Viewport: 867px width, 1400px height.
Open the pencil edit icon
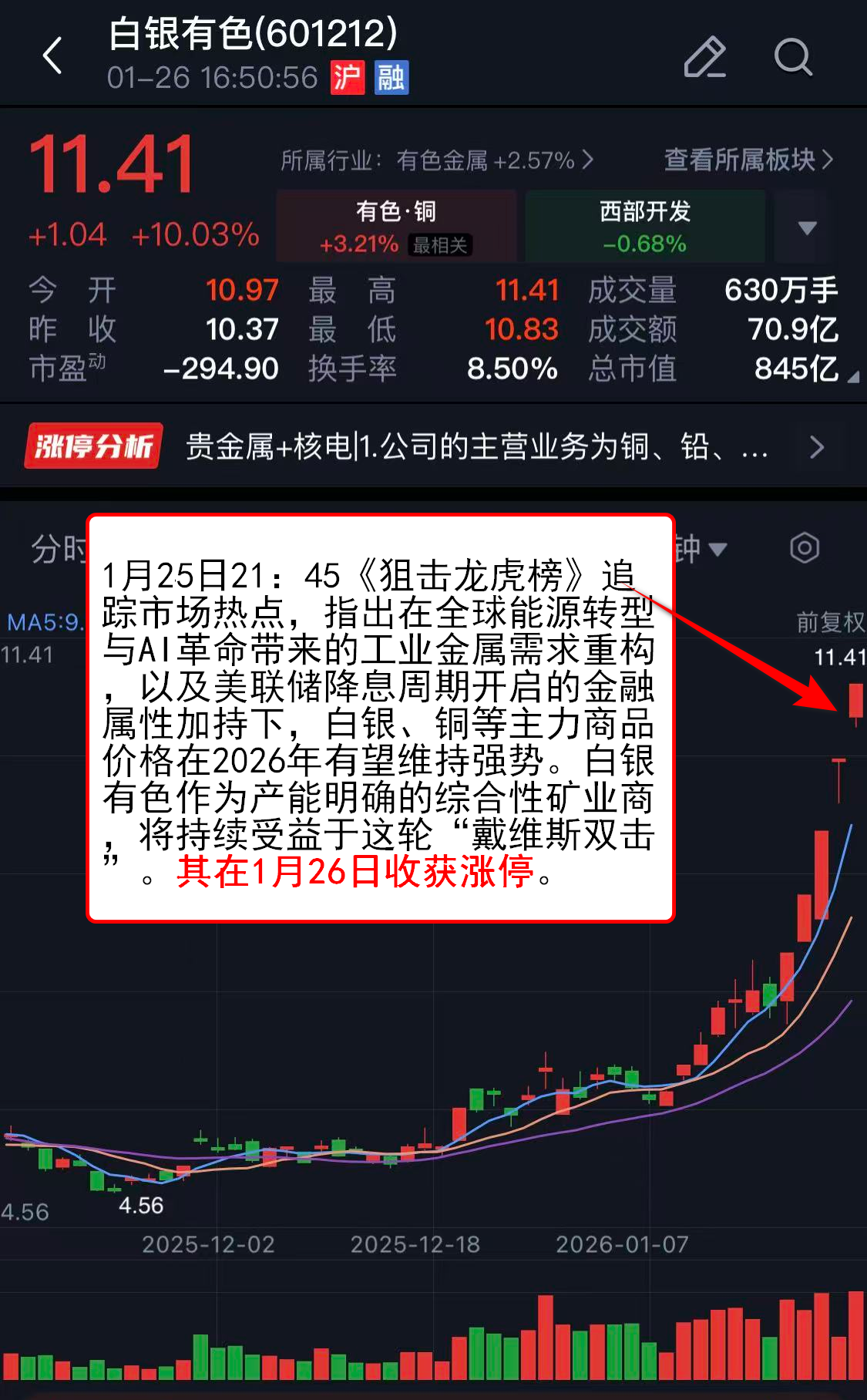click(x=704, y=57)
